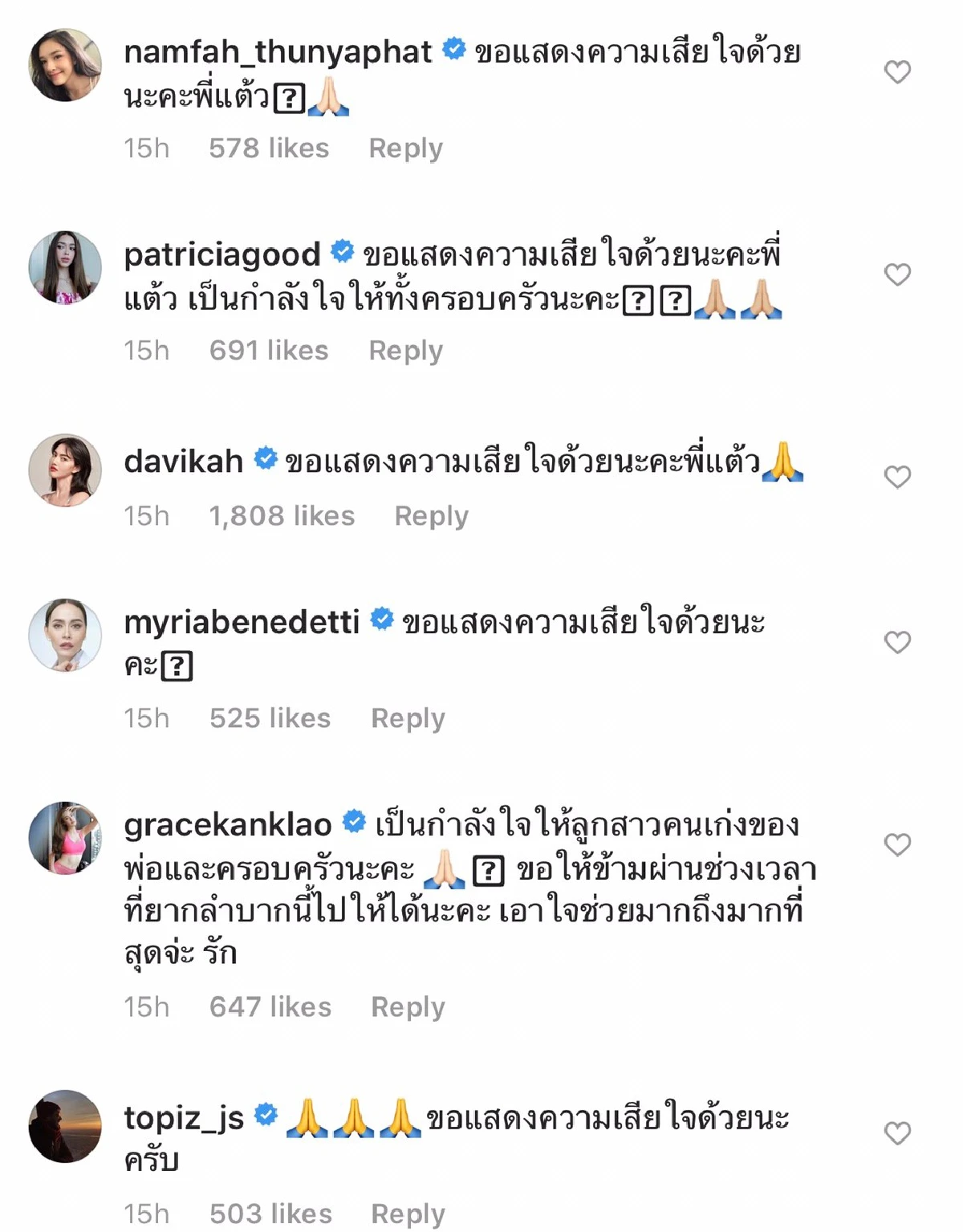The image size is (963, 1232).
Task: Click the verified badge next to namfah_thunyaphat
Action: click(x=455, y=48)
